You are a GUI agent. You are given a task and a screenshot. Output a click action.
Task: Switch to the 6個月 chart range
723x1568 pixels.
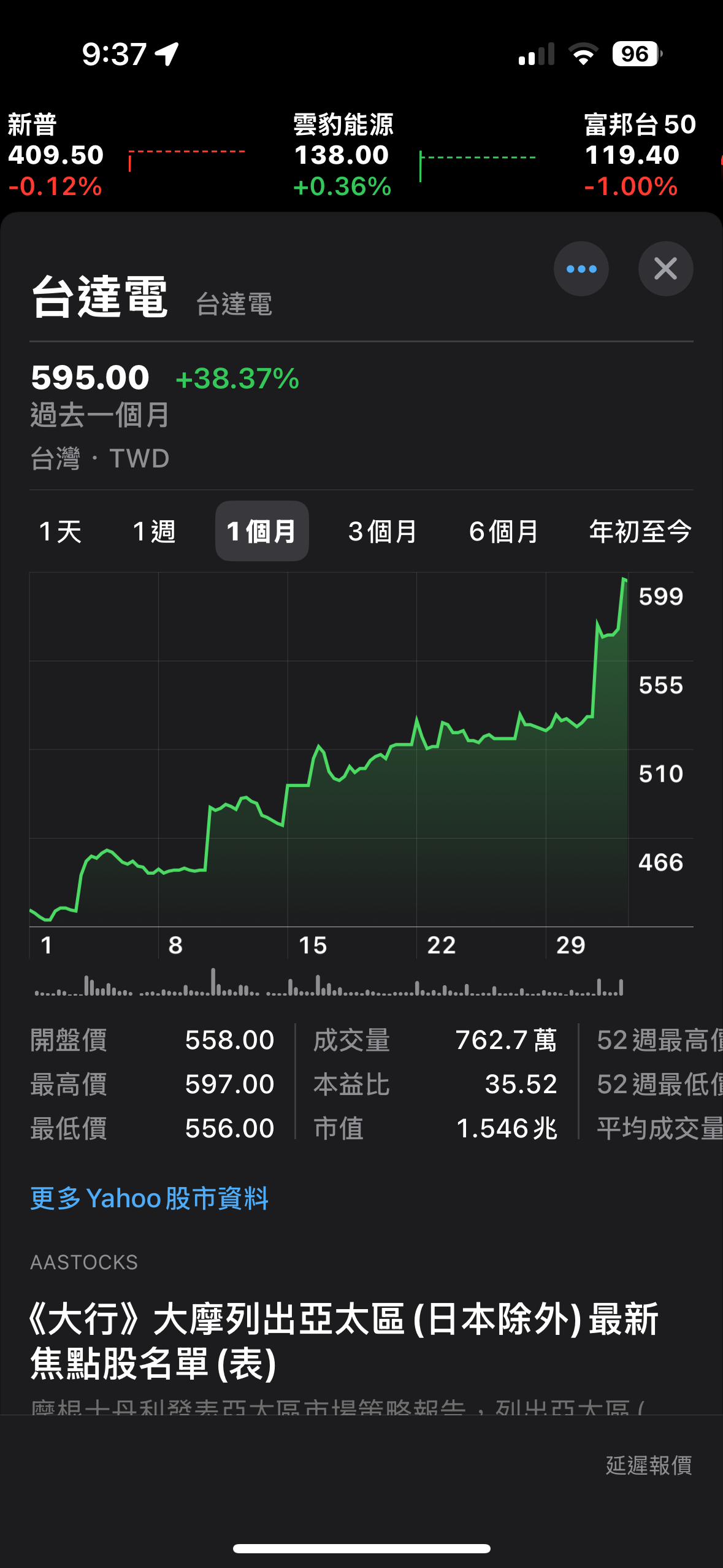point(503,531)
